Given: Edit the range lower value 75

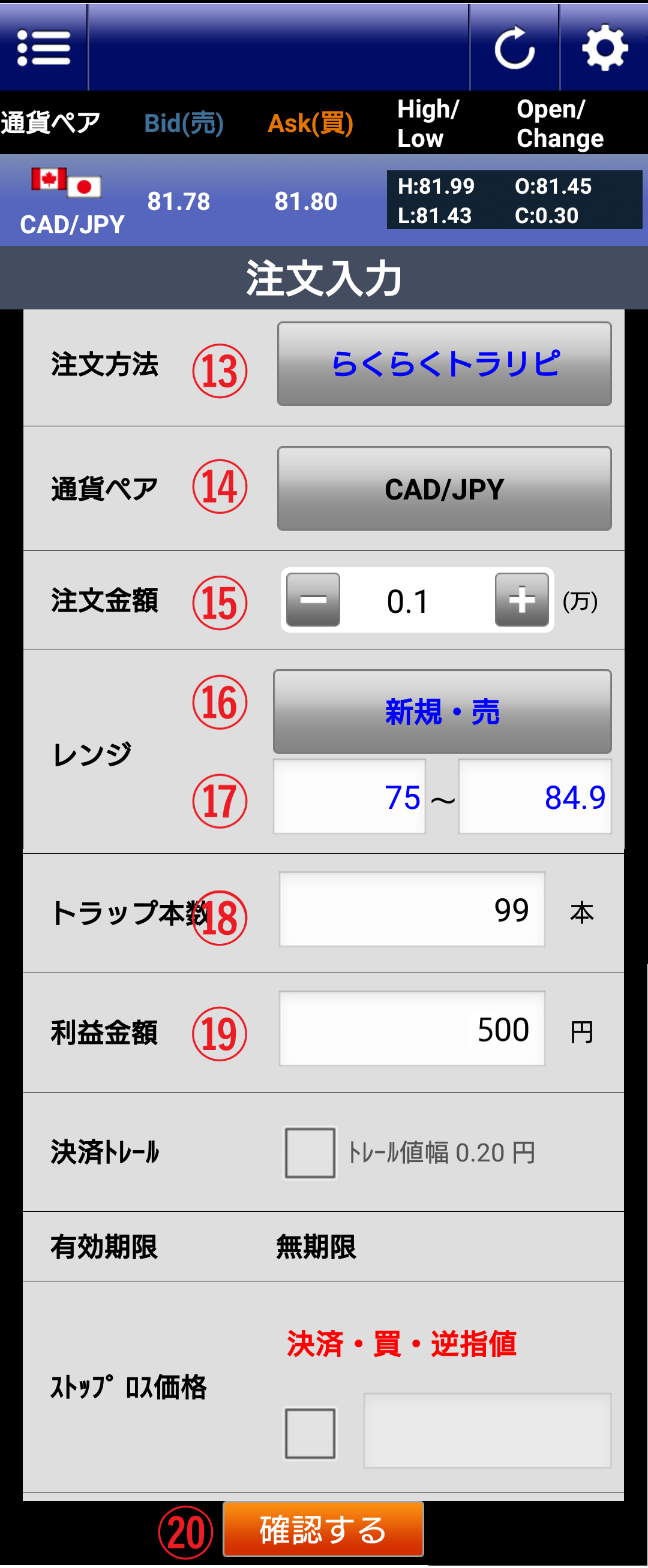Looking at the screenshot, I should [x=350, y=797].
